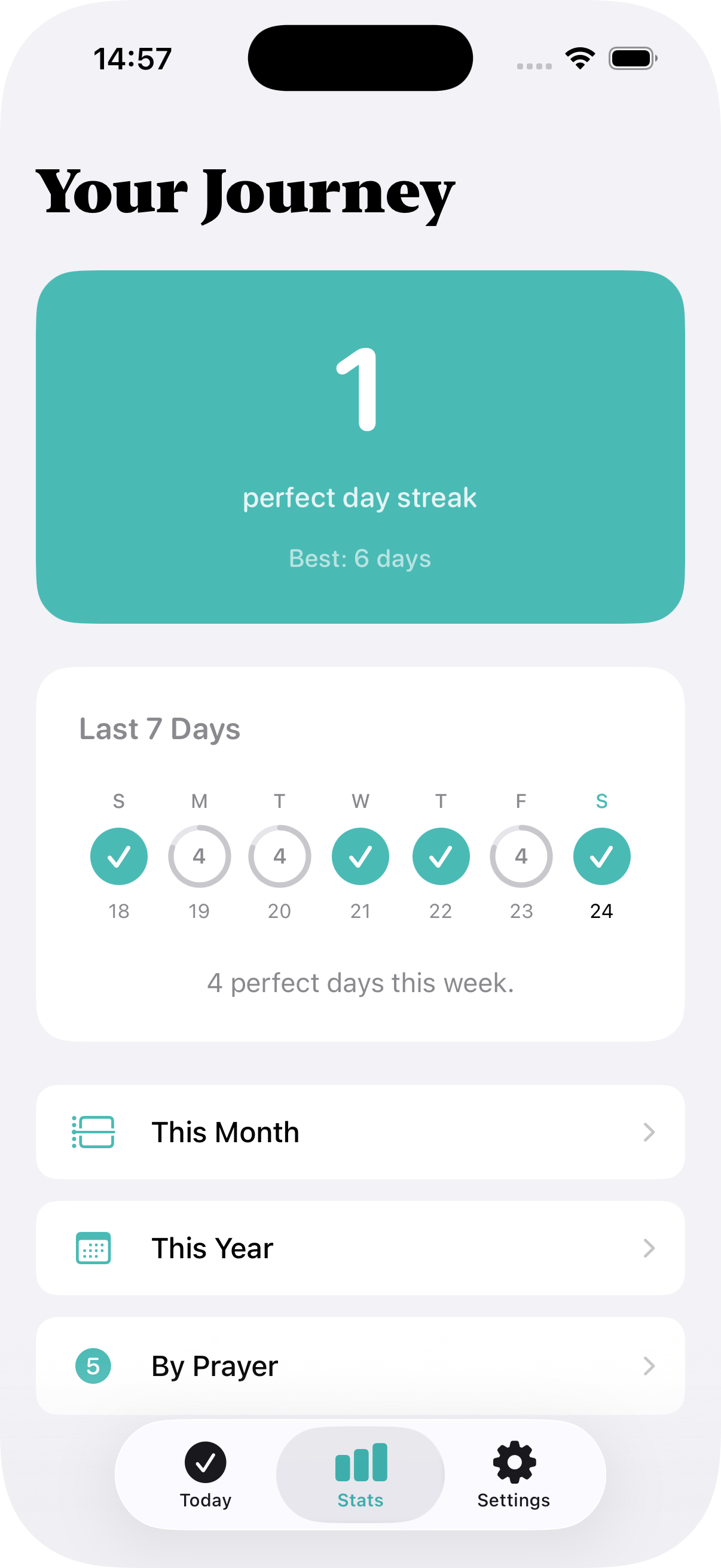Viewport: 721px width, 1568px height.
Task: Open the Stats bar-chart icon
Action: pyautogui.click(x=360, y=1461)
